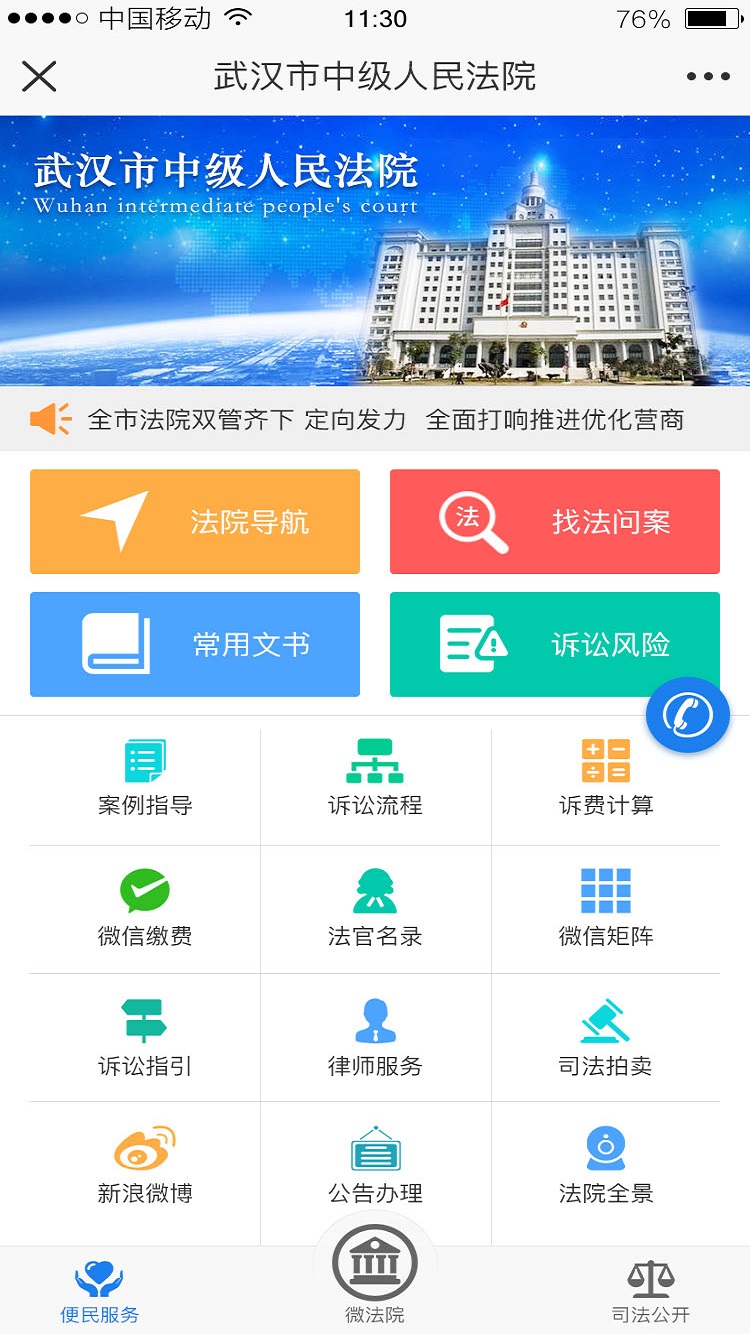The height and width of the screenshot is (1334, 750).
Task: View the 诉讼流程 litigation process
Action: (375, 779)
